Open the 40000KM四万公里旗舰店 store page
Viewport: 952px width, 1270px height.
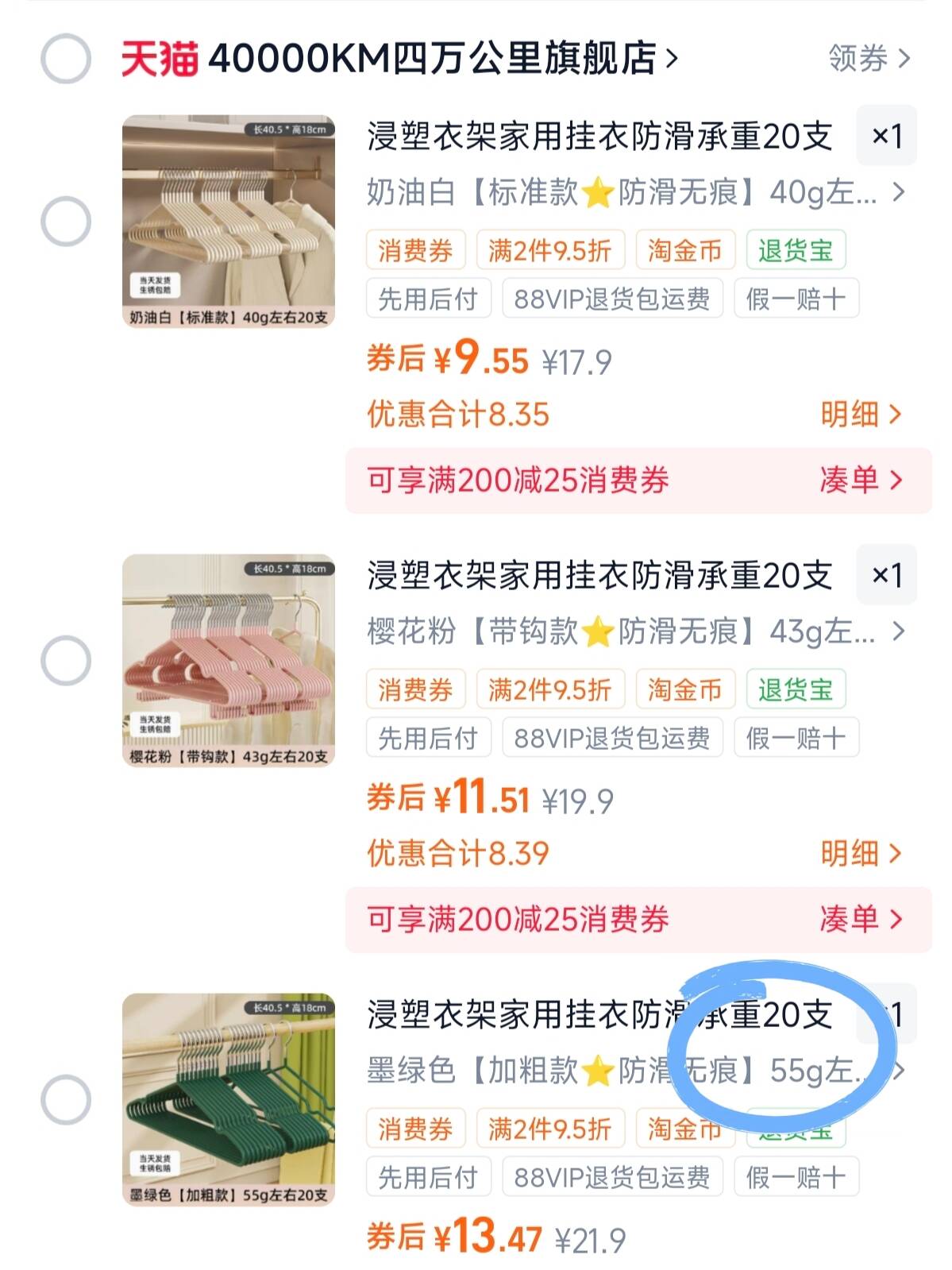coord(433,59)
